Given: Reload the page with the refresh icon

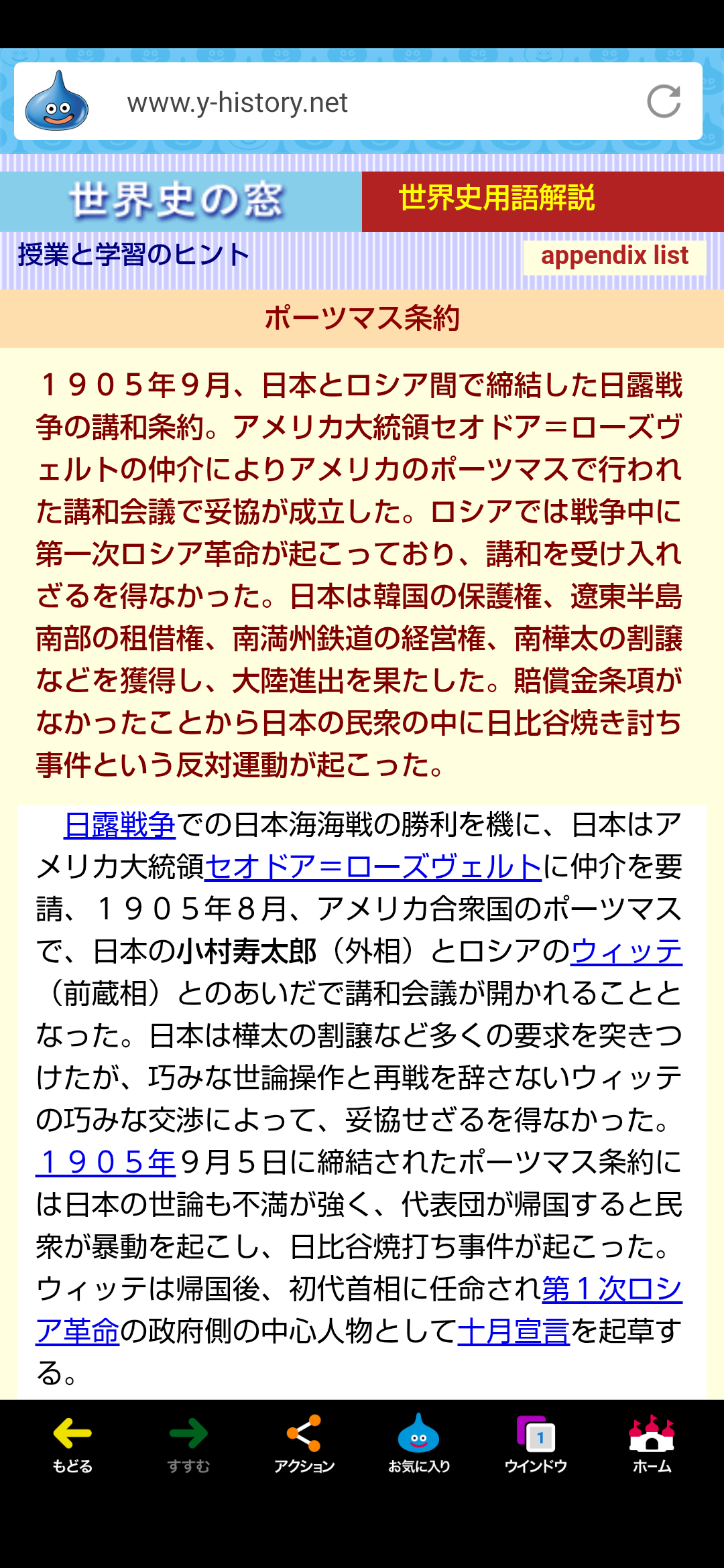Looking at the screenshot, I should pos(664,102).
